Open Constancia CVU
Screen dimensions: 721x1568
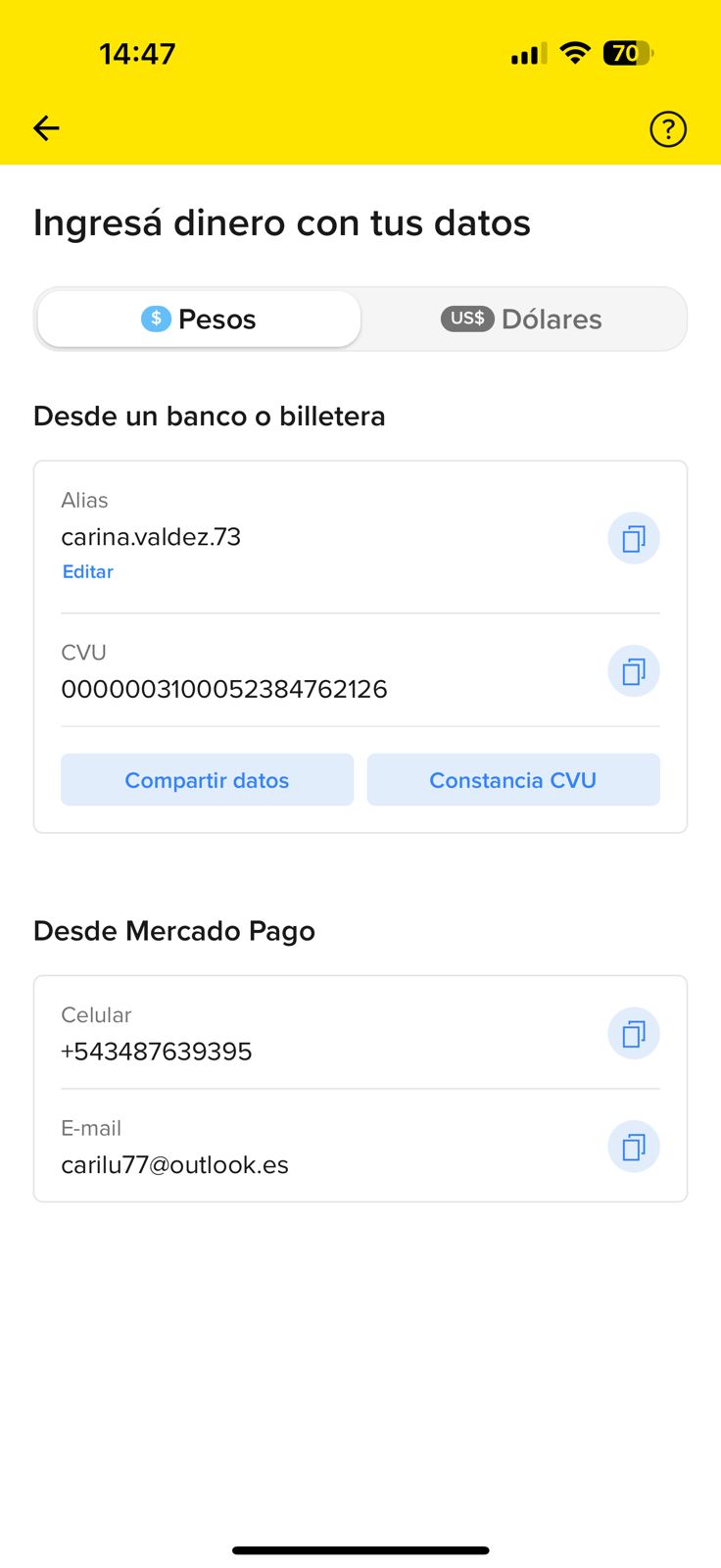[x=512, y=780]
